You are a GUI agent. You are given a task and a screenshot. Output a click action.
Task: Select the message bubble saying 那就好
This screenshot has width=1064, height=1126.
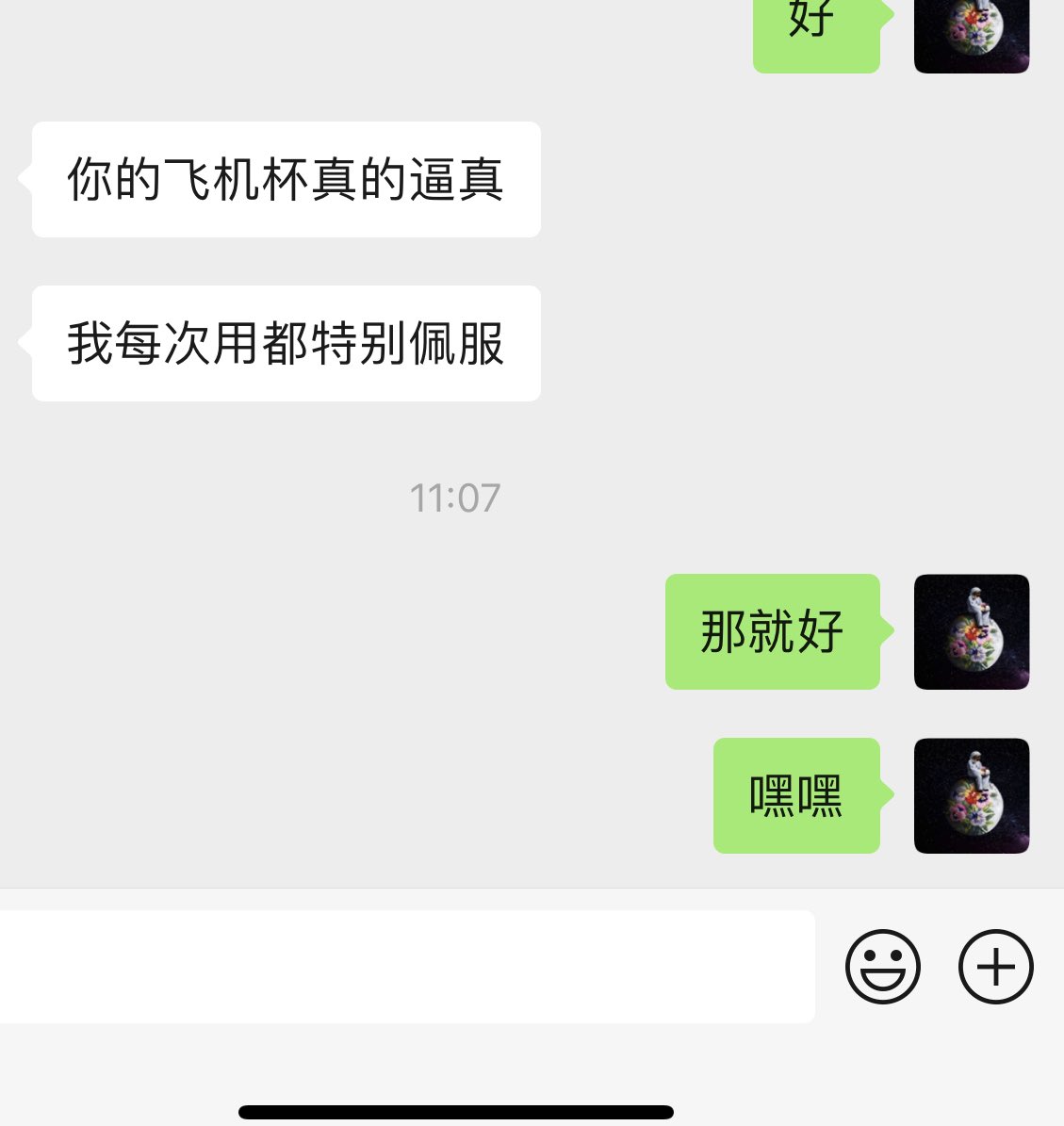773,631
